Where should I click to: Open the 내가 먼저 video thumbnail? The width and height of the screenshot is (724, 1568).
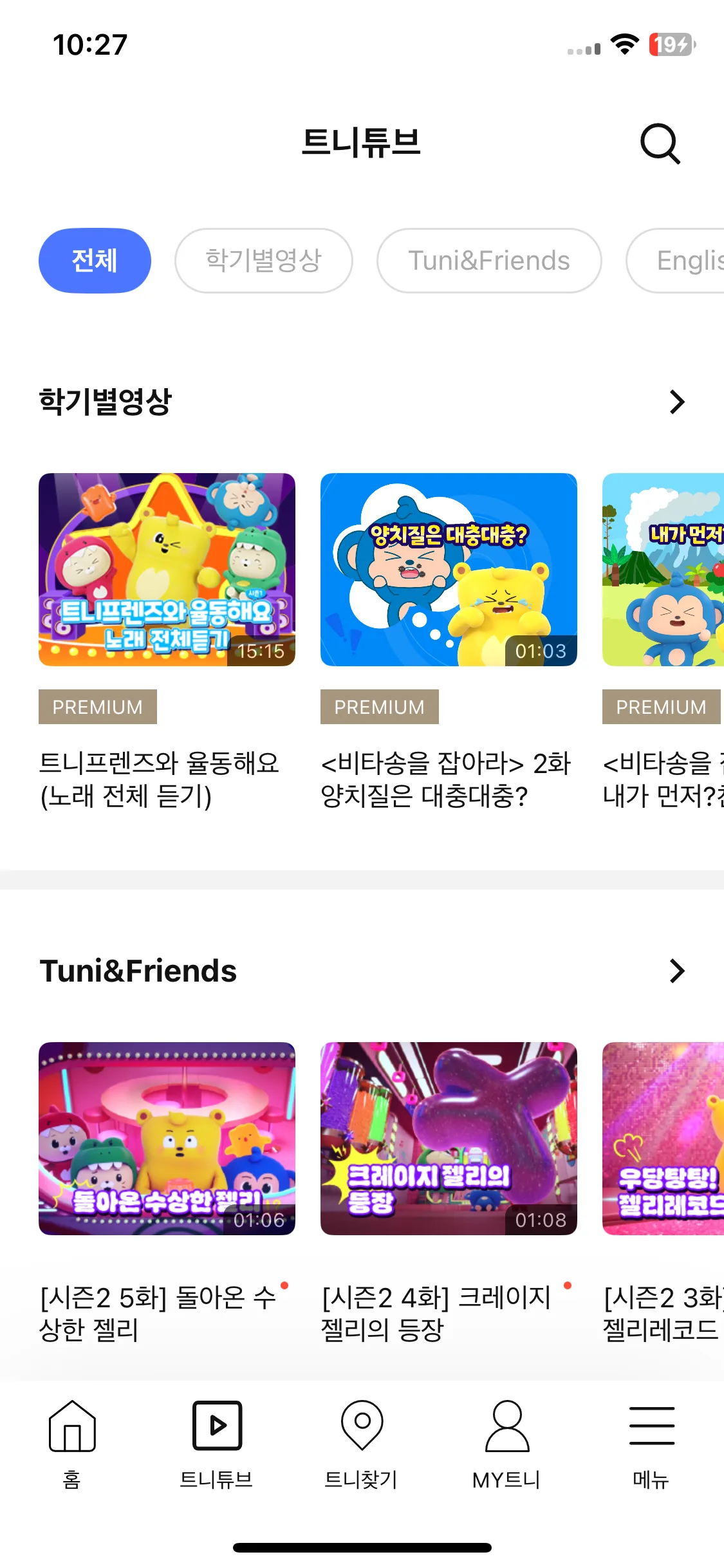[663, 570]
